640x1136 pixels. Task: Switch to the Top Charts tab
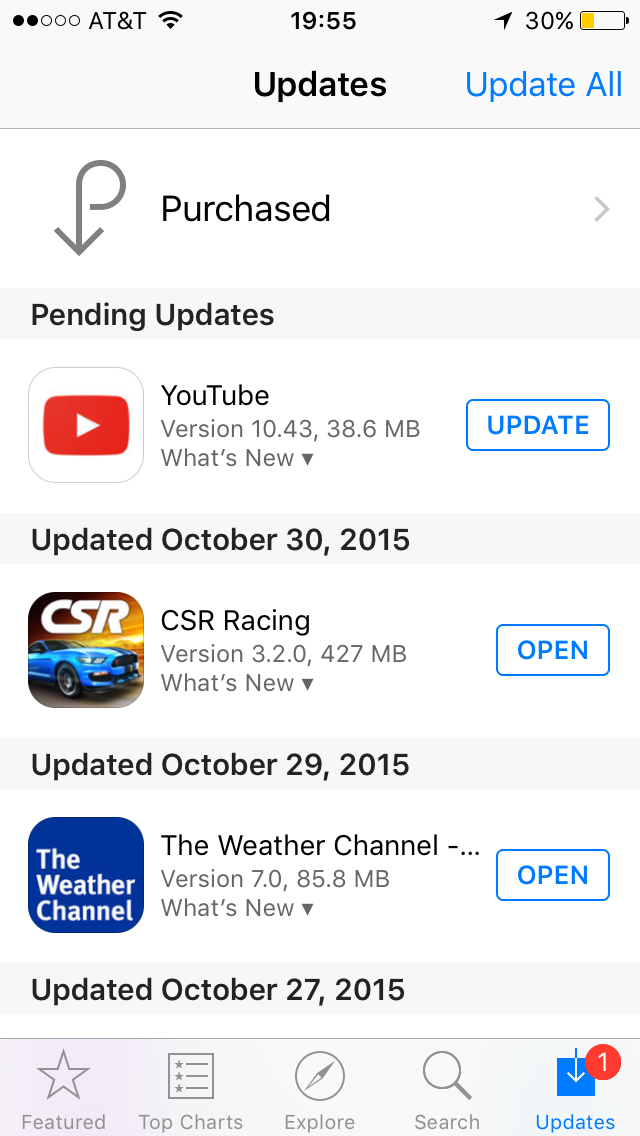point(191,1090)
